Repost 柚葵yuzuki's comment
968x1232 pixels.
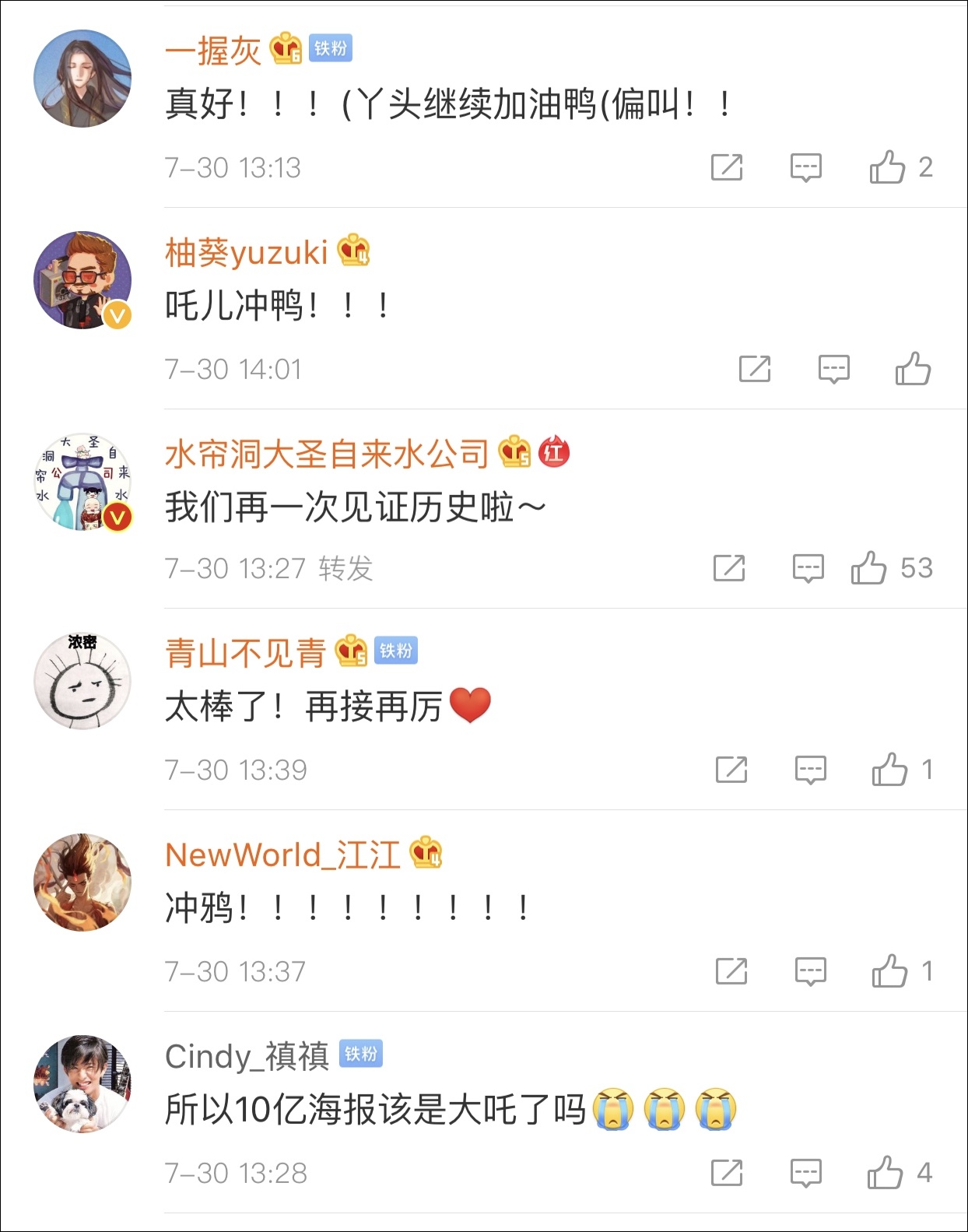click(x=754, y=369)
